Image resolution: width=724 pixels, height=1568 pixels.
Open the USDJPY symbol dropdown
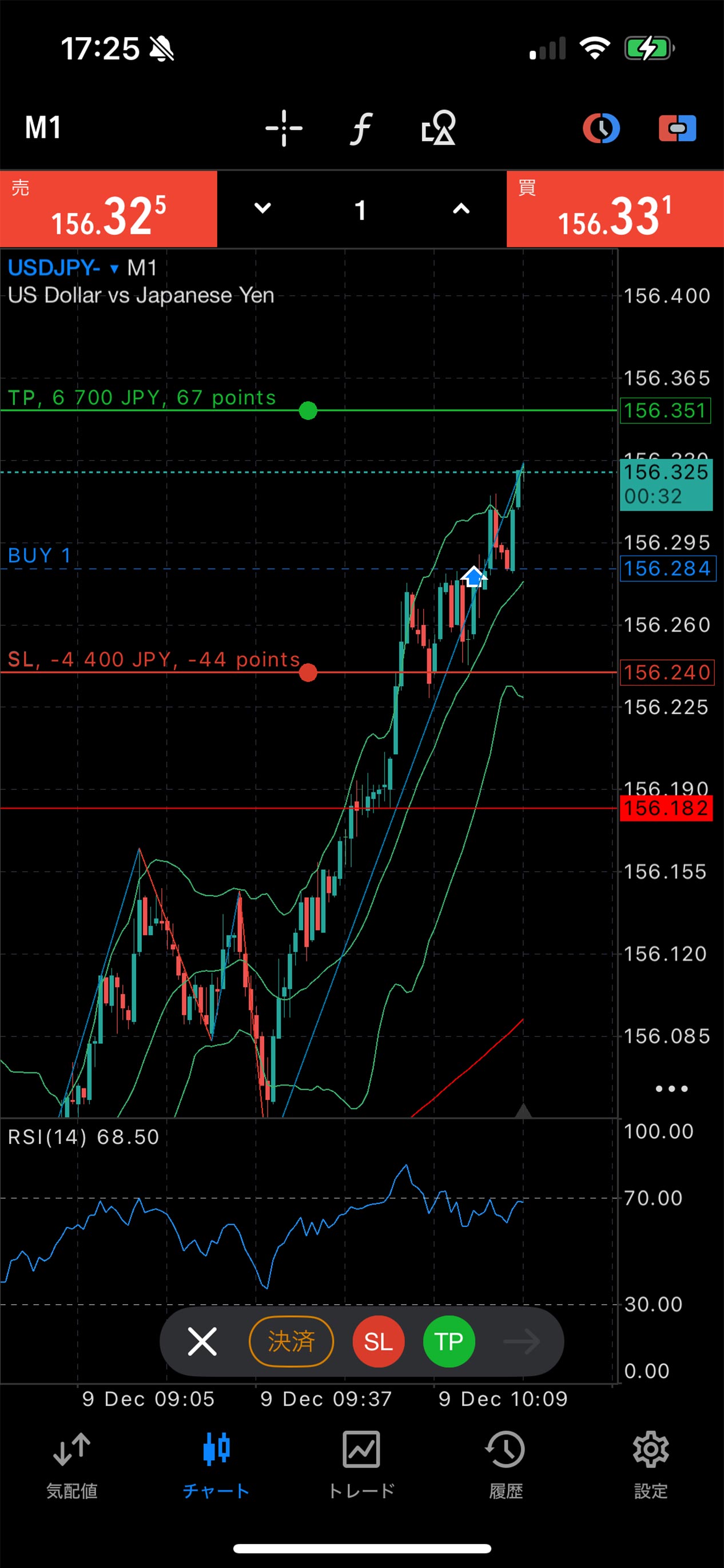tap(114, 268)
